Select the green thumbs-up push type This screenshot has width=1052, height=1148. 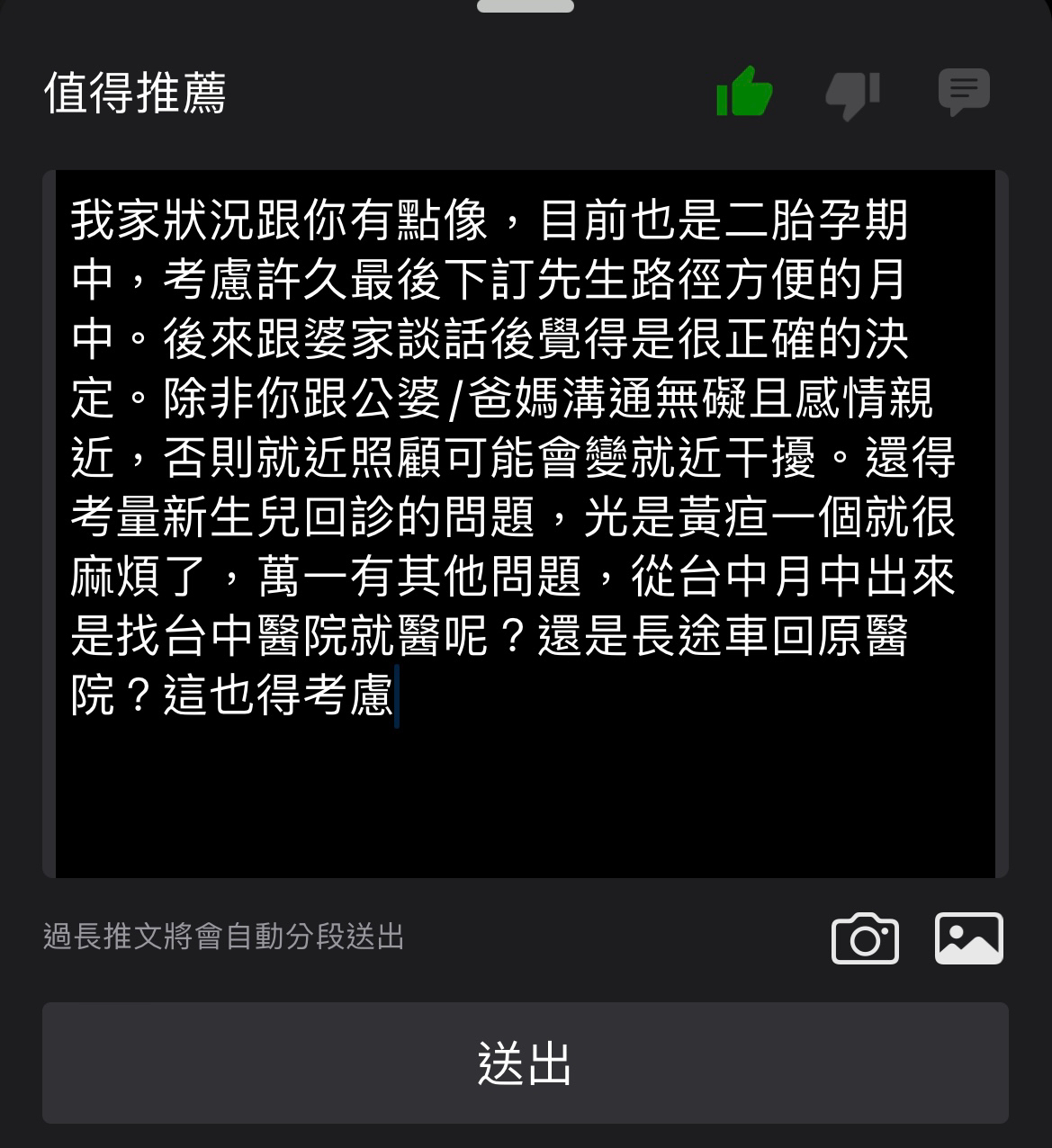pos(744,93)
